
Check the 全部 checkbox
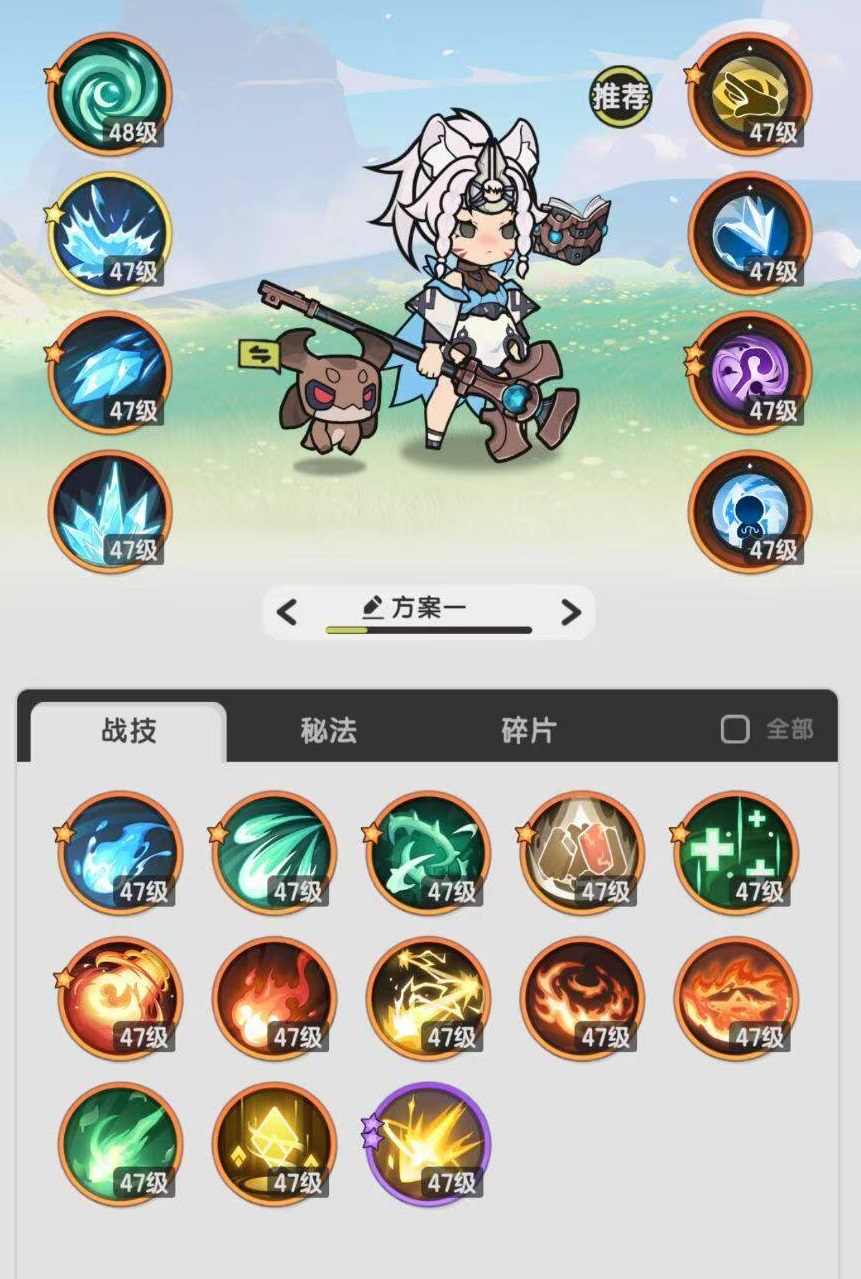[x=735, y=730]
